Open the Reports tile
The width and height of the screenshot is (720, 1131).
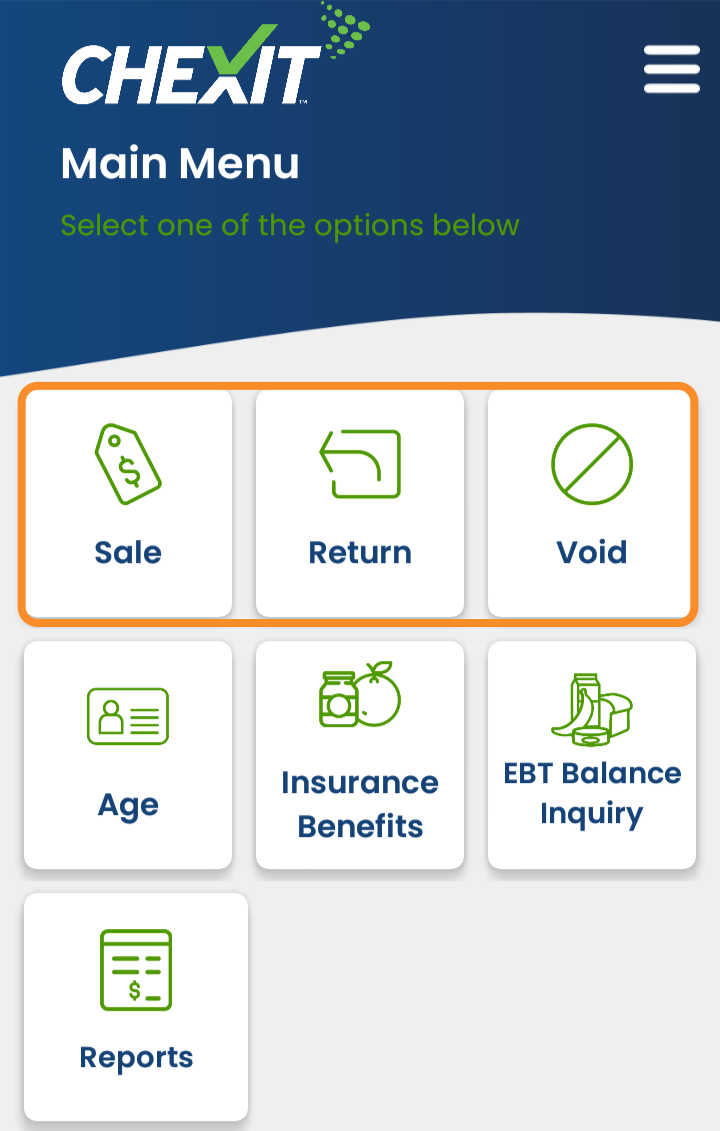click(x=136, y=1006)
